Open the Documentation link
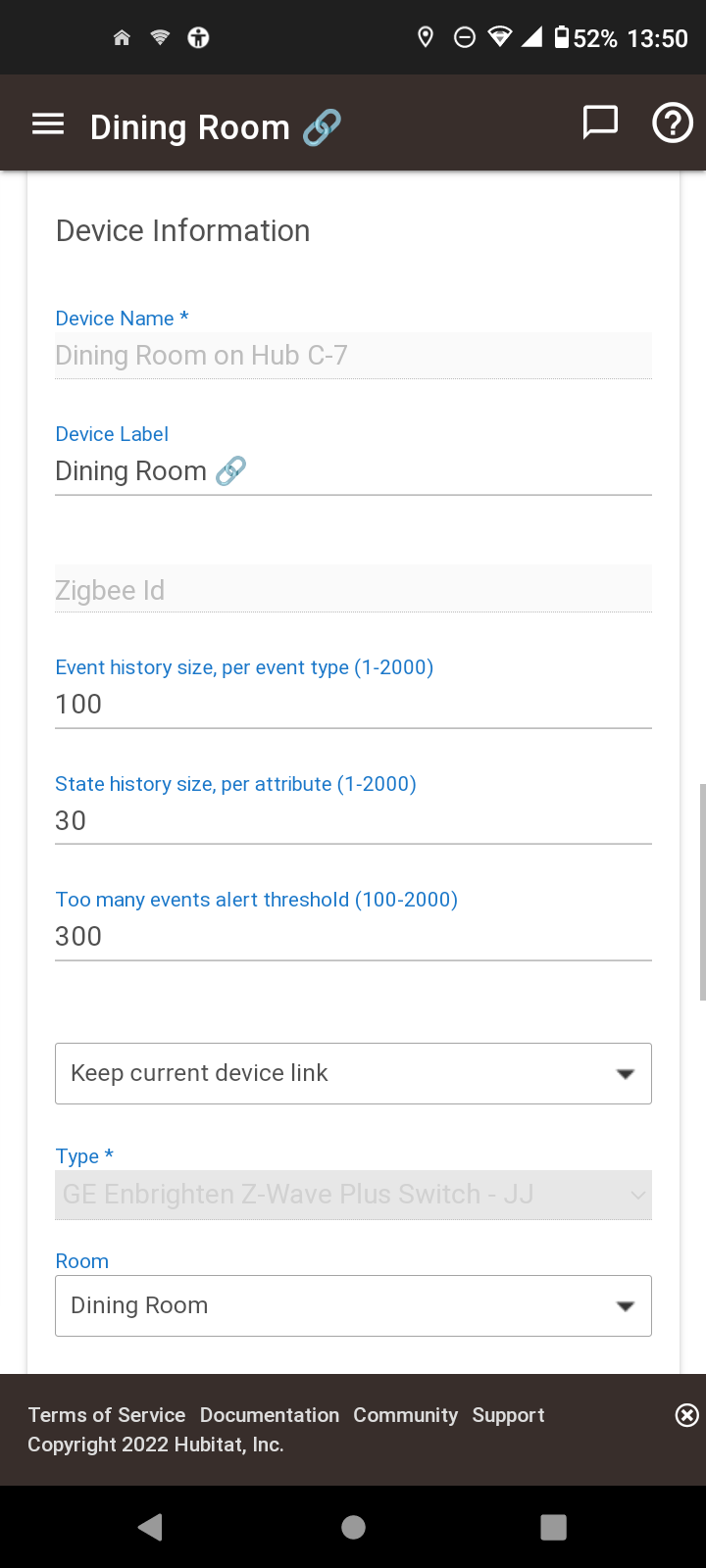706x1568 pixels. pyautogui.click(x=270, y=1415)
